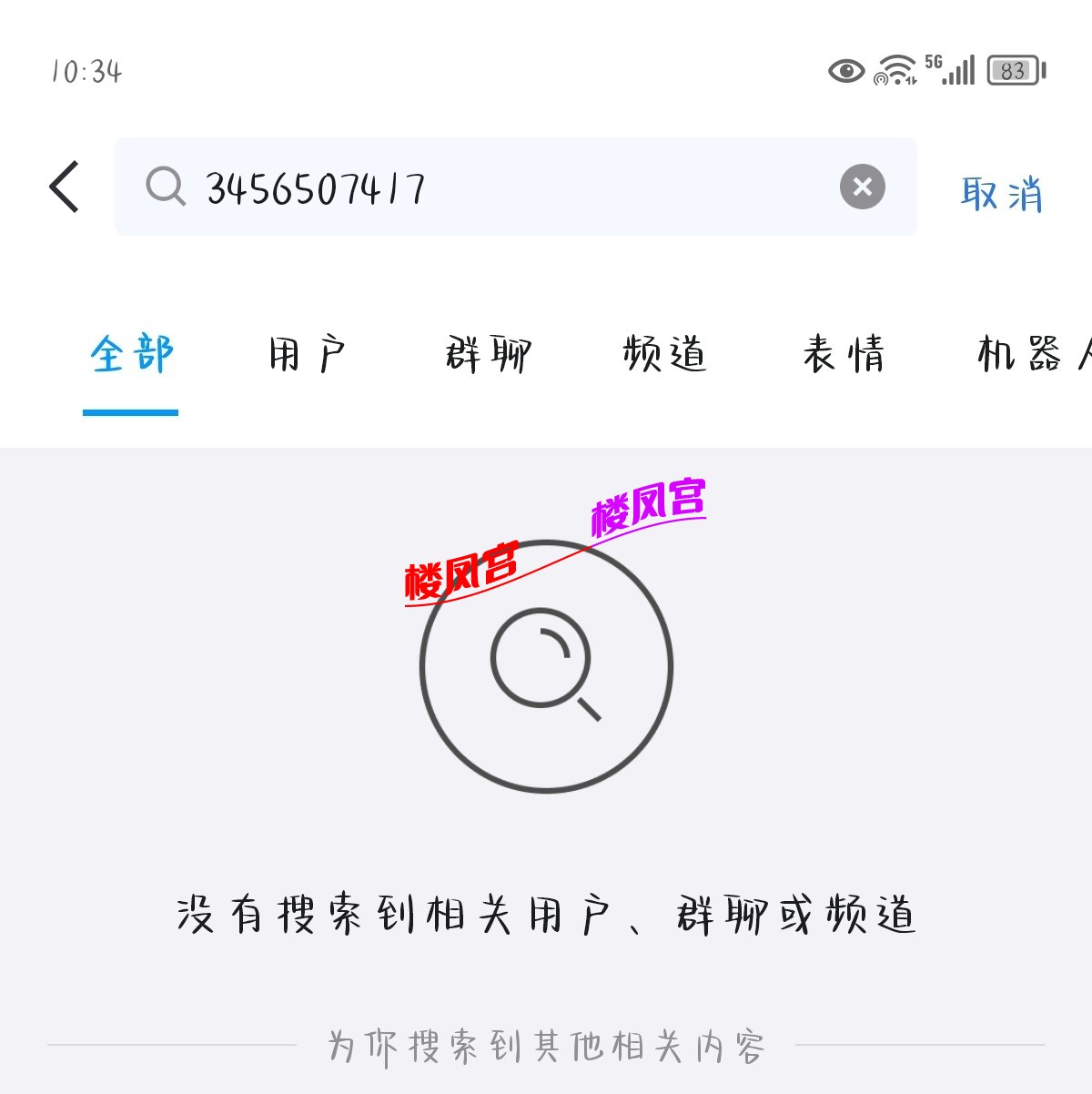Tap the clock showing 10:34

pos(86,70)
